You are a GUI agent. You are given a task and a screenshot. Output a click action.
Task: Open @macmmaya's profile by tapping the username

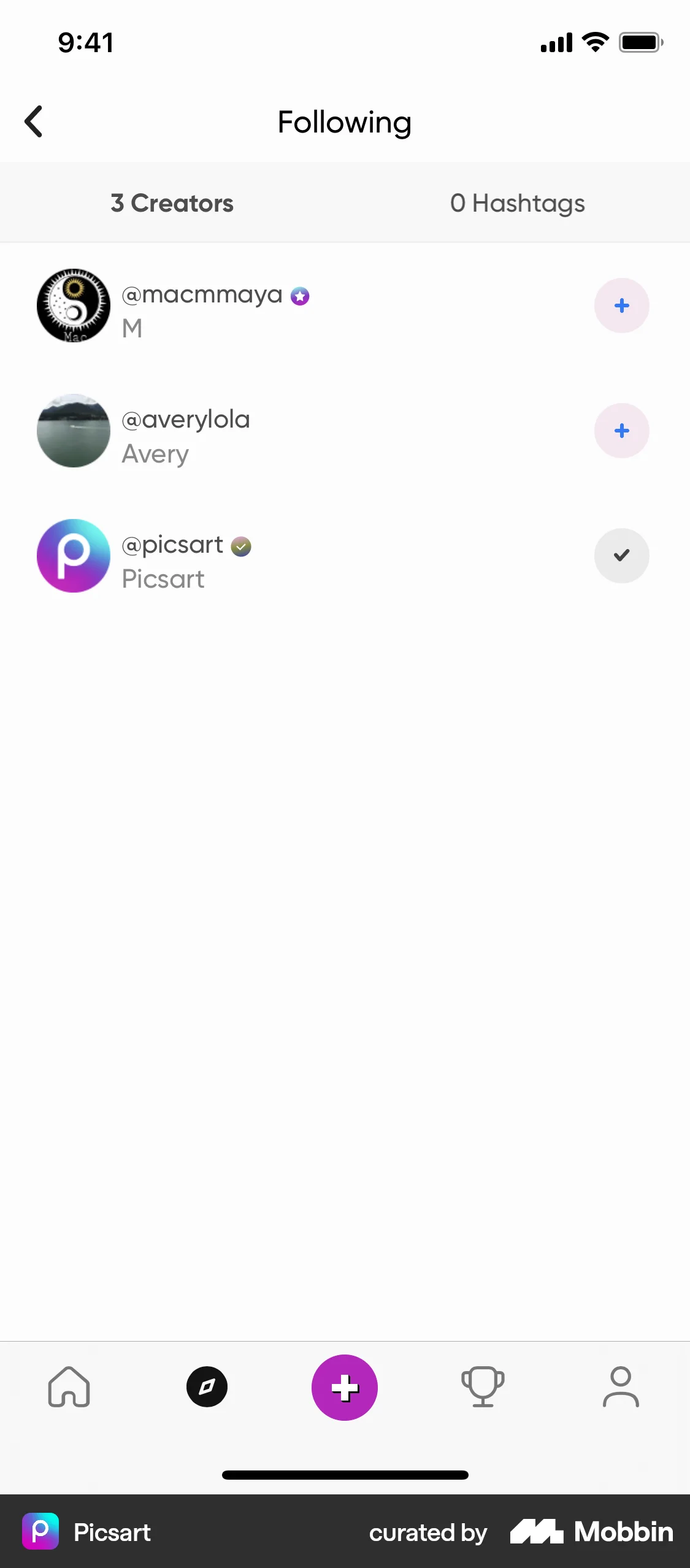pos(201,294)
